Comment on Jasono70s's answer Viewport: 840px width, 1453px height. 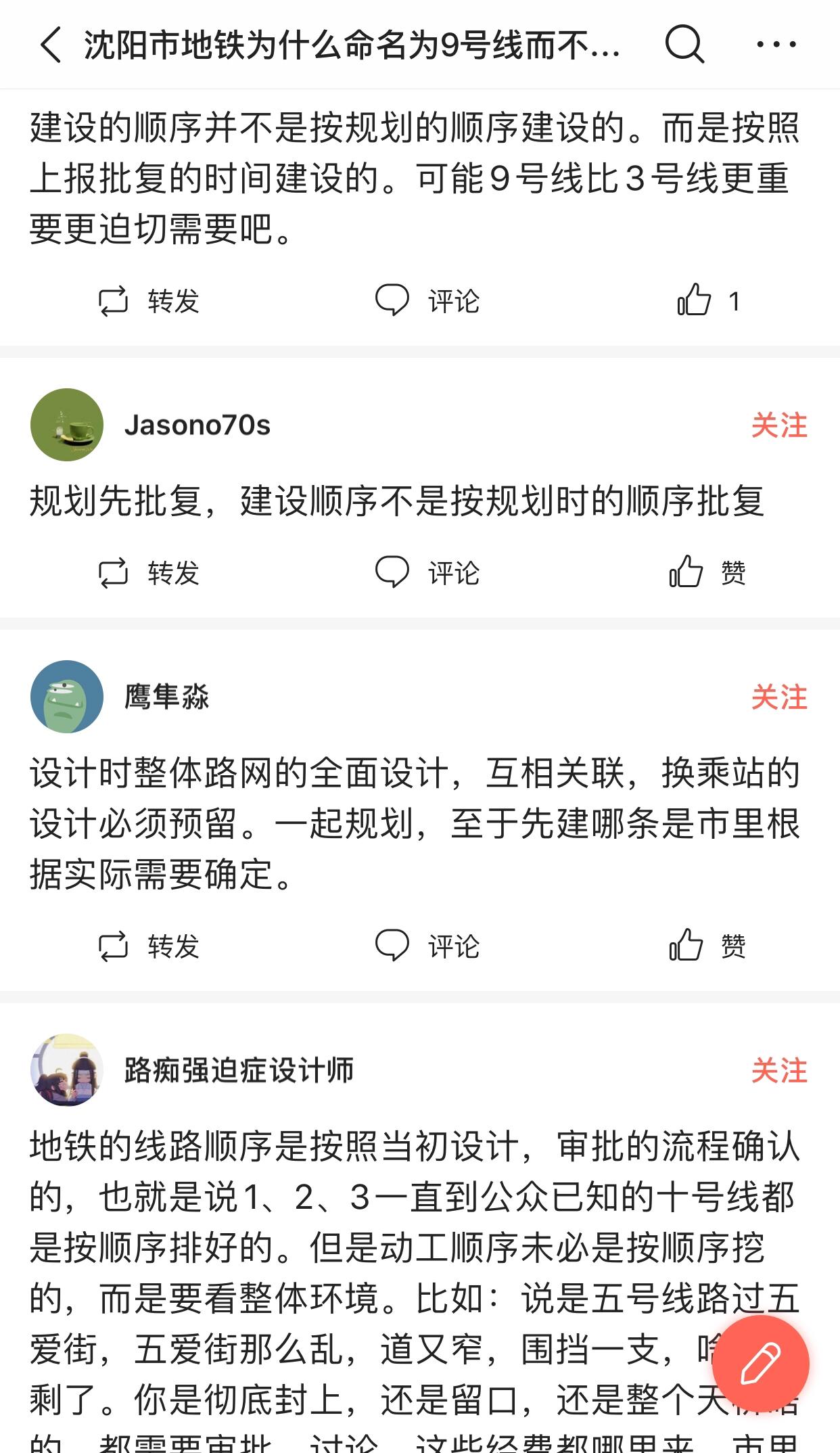coord(427,573)
